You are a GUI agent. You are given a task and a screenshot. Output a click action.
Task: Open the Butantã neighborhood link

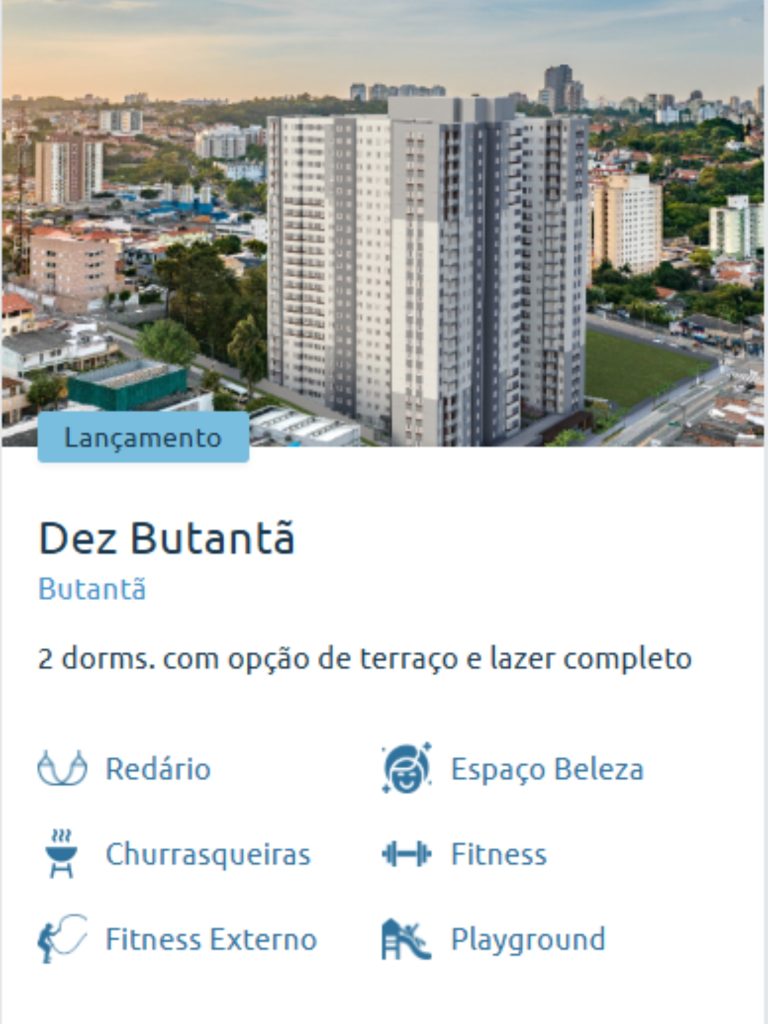91,589
